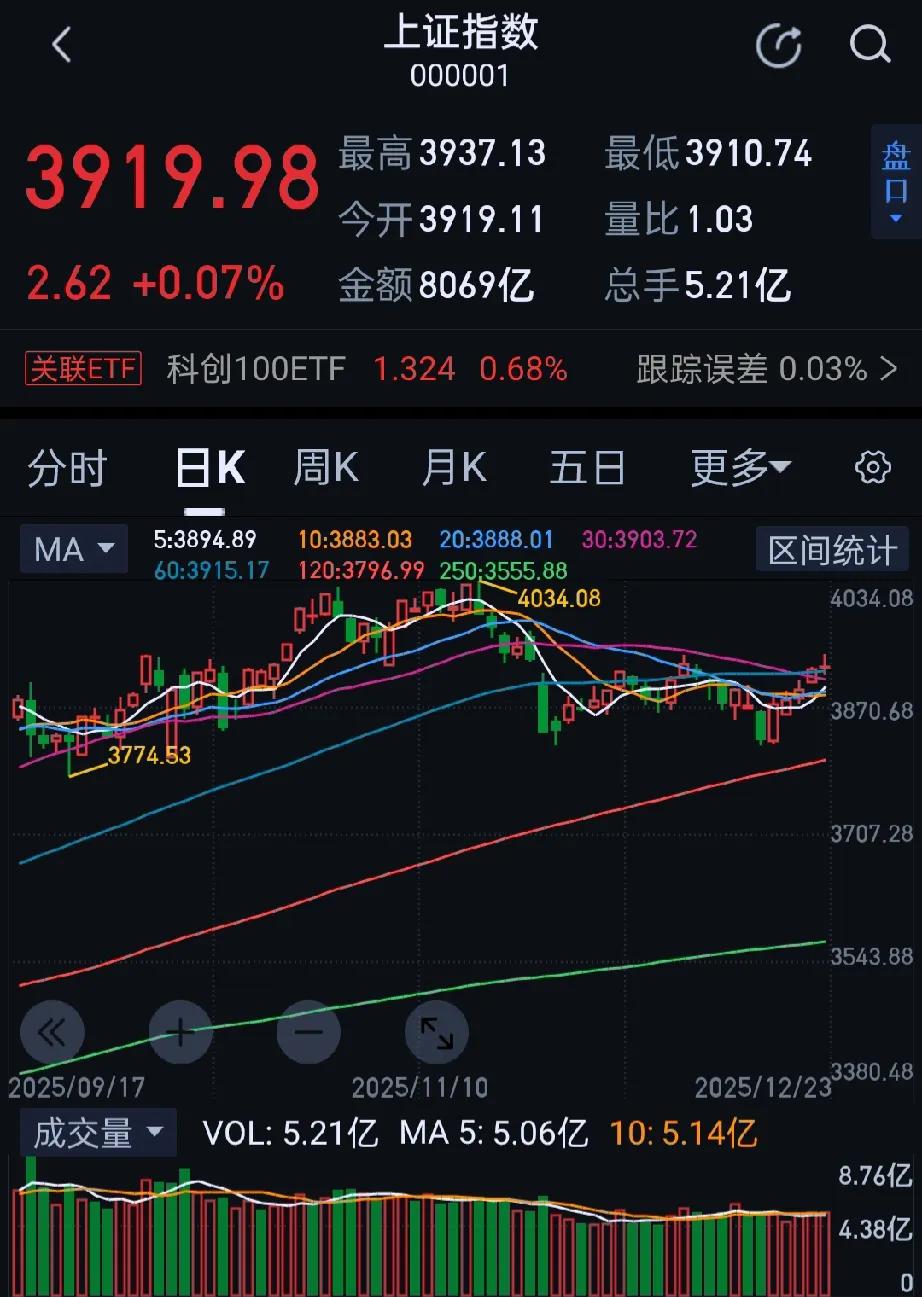
Task: Open the 科创100ETF related fund
Action: pos(256,369)
